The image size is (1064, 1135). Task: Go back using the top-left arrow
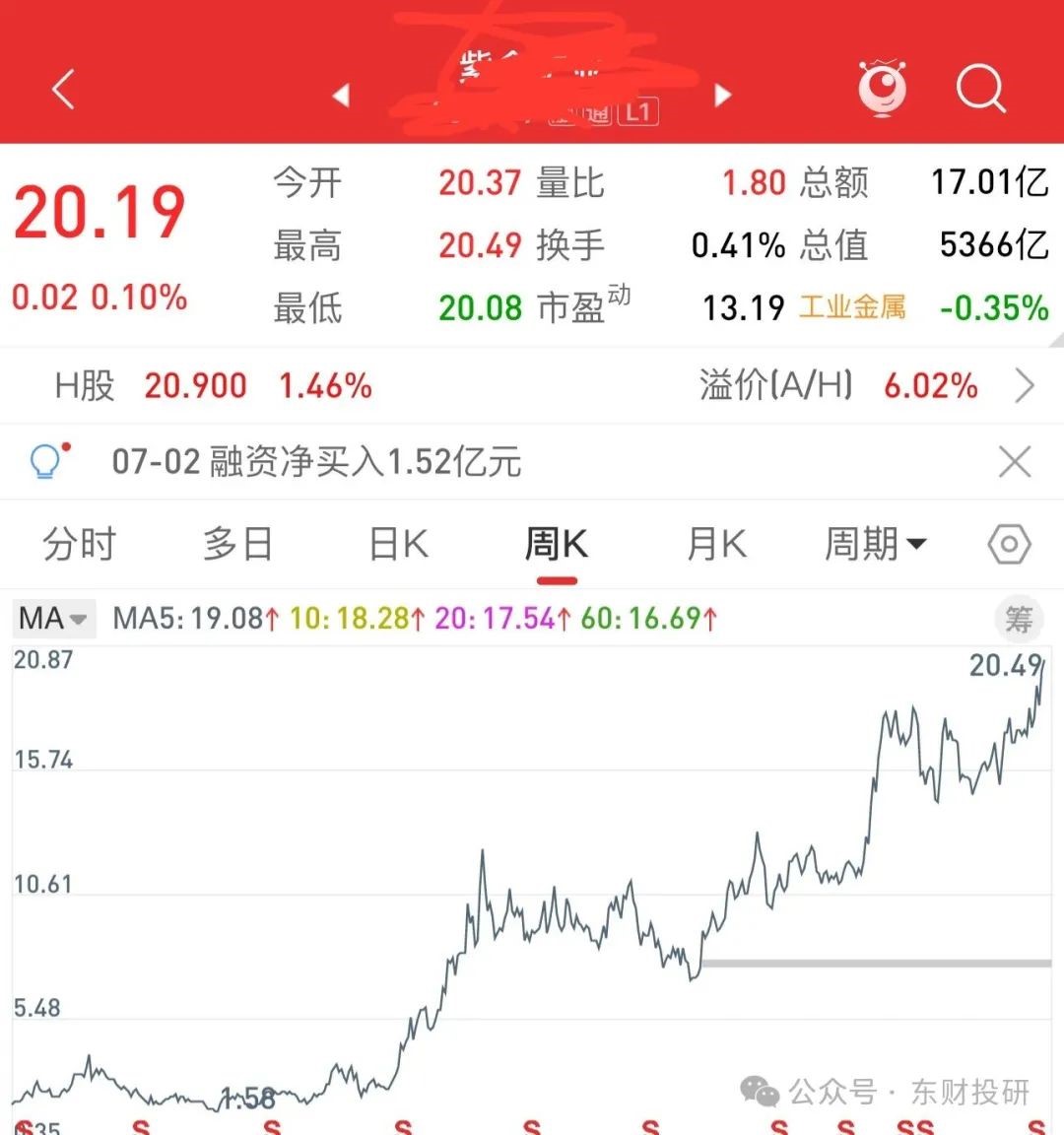coord(63,91)
